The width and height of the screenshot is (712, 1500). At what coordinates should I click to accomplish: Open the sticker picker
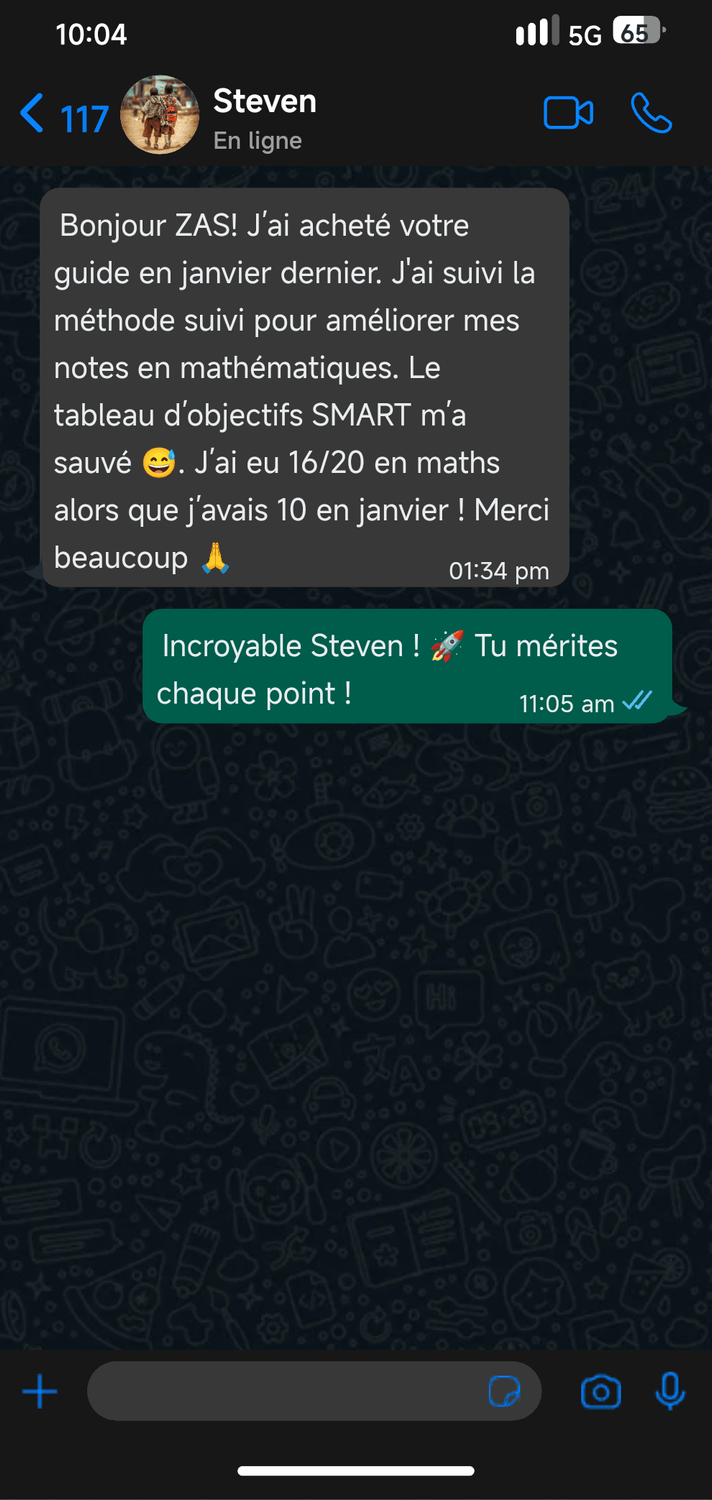tap(504, 1392)
